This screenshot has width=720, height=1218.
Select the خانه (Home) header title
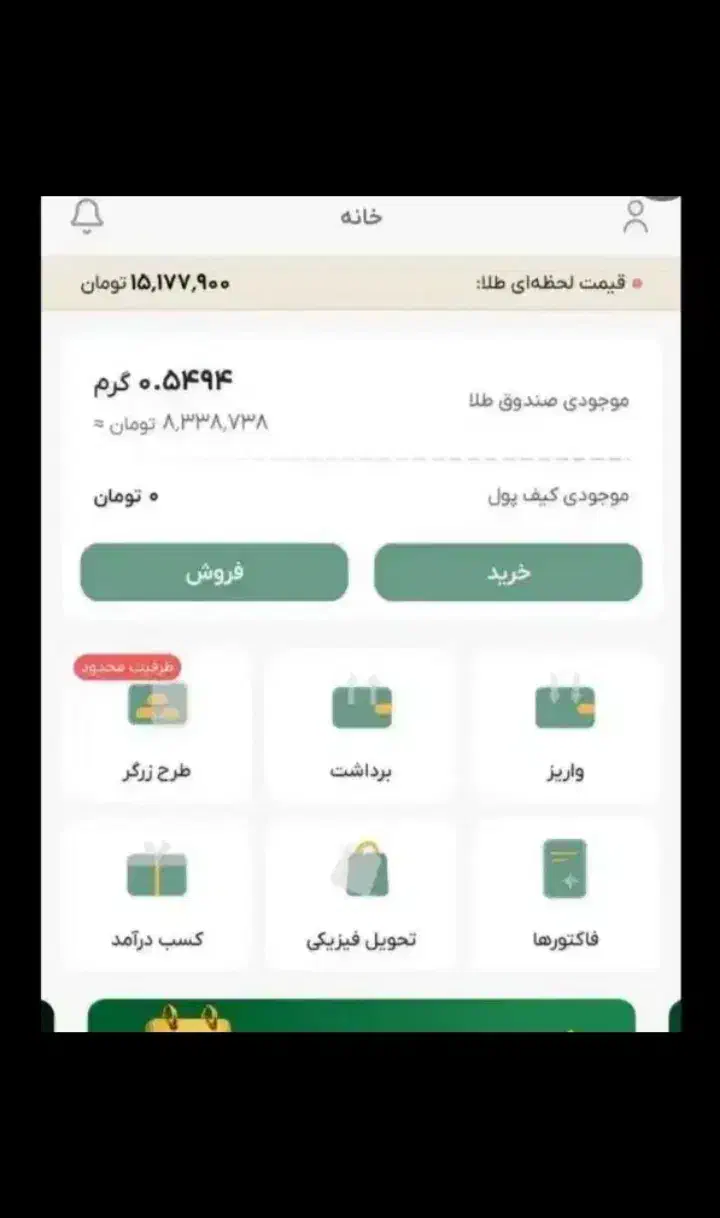pyautogui.click(x=360, y=216)
